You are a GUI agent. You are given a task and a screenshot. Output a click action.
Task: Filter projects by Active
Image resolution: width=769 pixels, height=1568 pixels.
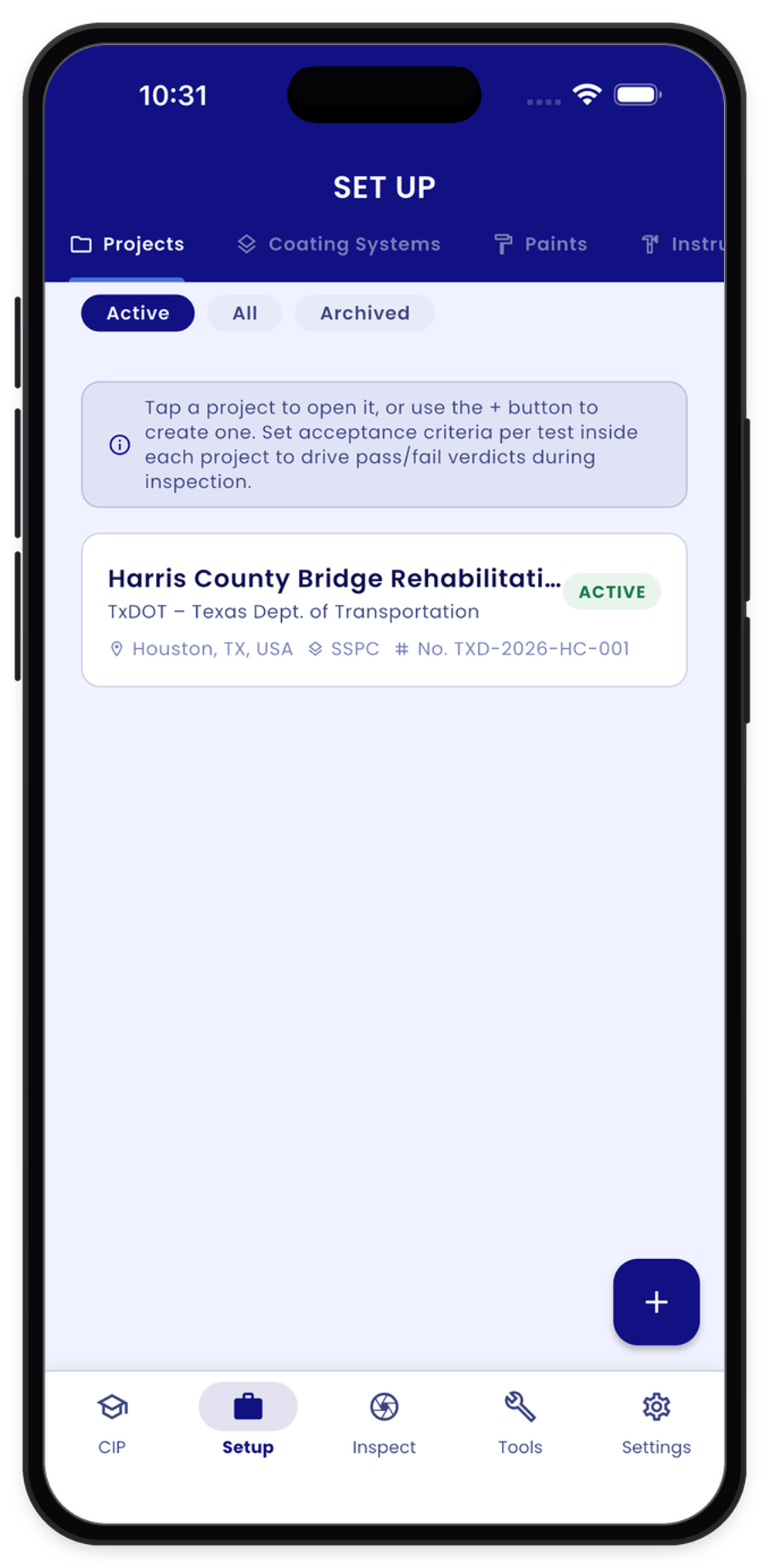point(138,313)
